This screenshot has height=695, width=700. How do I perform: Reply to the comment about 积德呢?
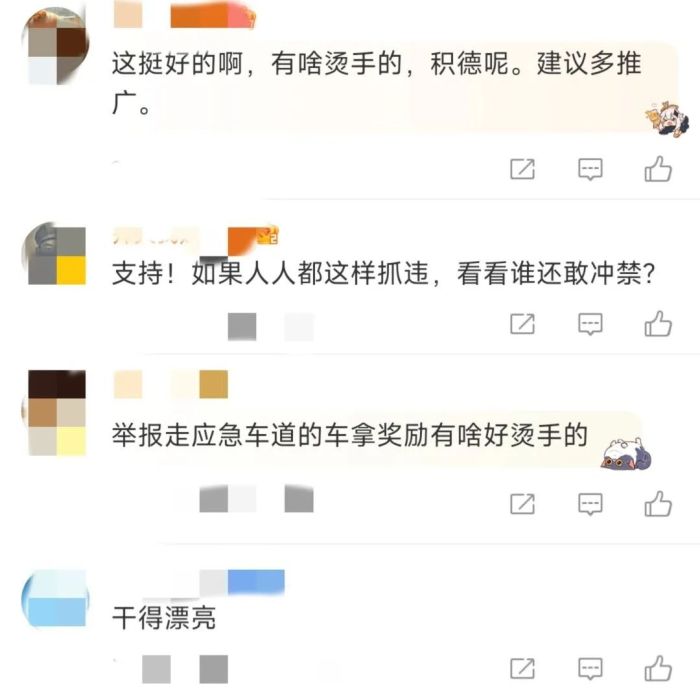pos(590,169)
